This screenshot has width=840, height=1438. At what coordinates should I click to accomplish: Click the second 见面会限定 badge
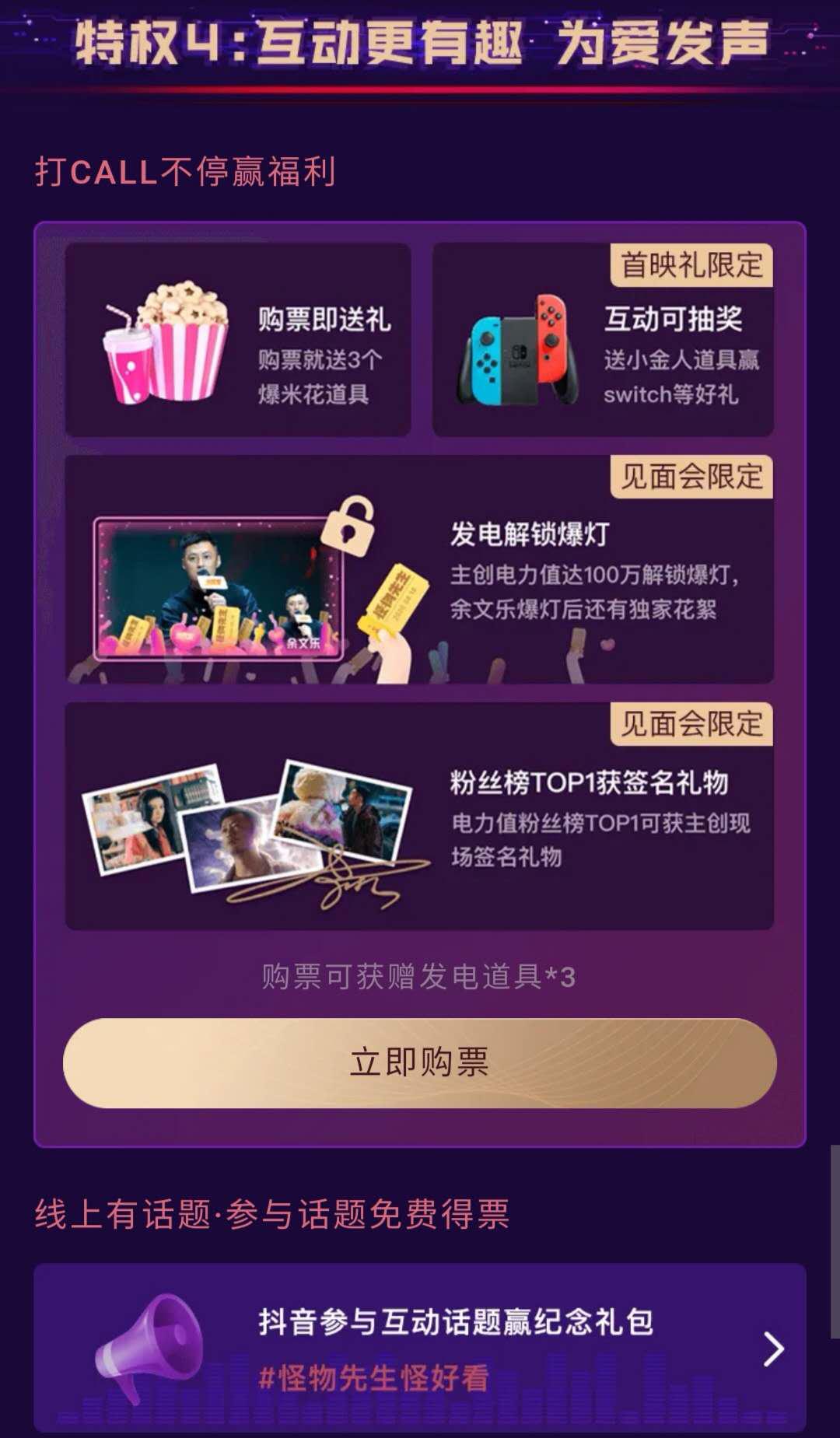pos(691,723)
